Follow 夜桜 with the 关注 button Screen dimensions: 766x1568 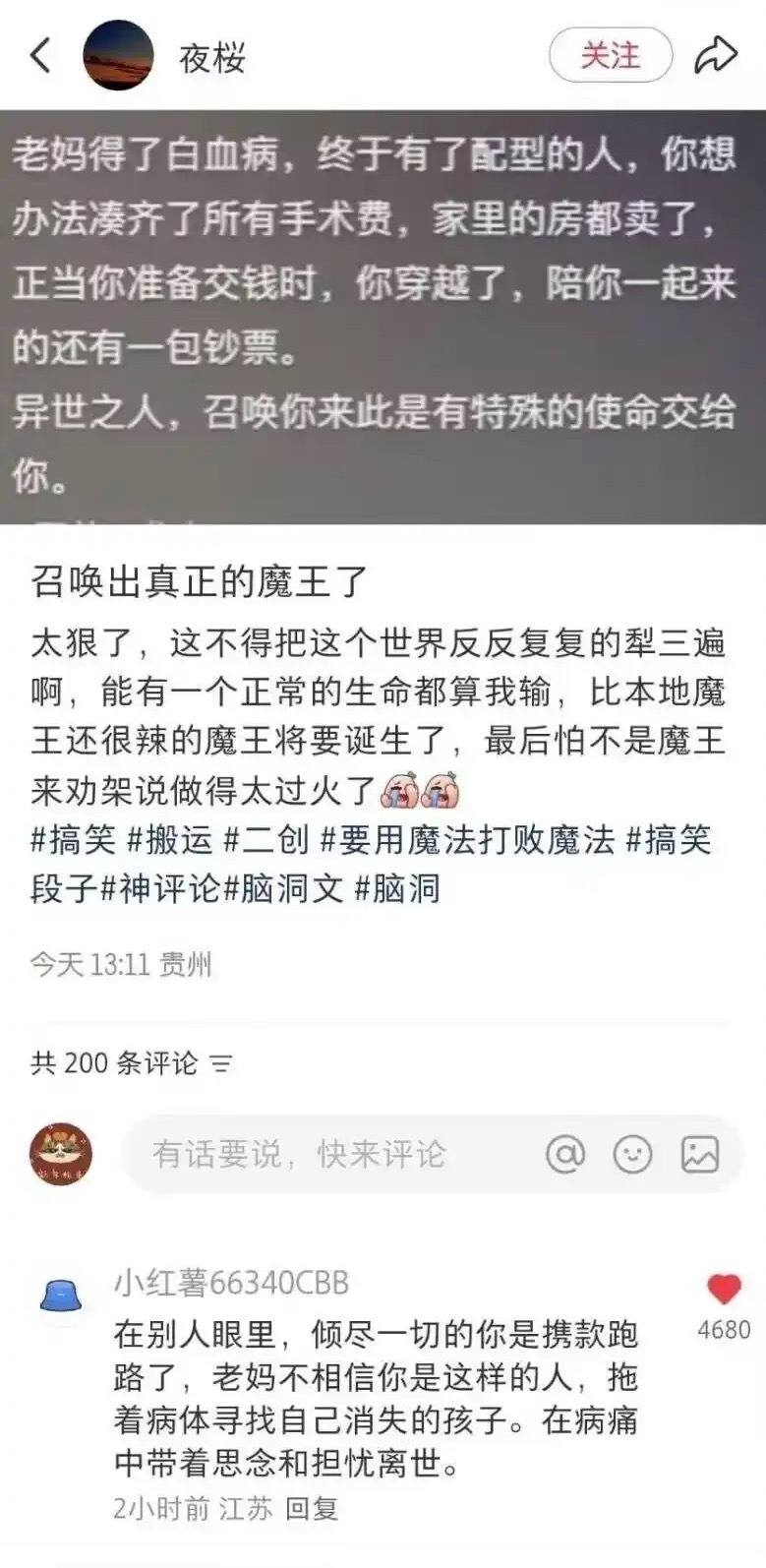610,56
